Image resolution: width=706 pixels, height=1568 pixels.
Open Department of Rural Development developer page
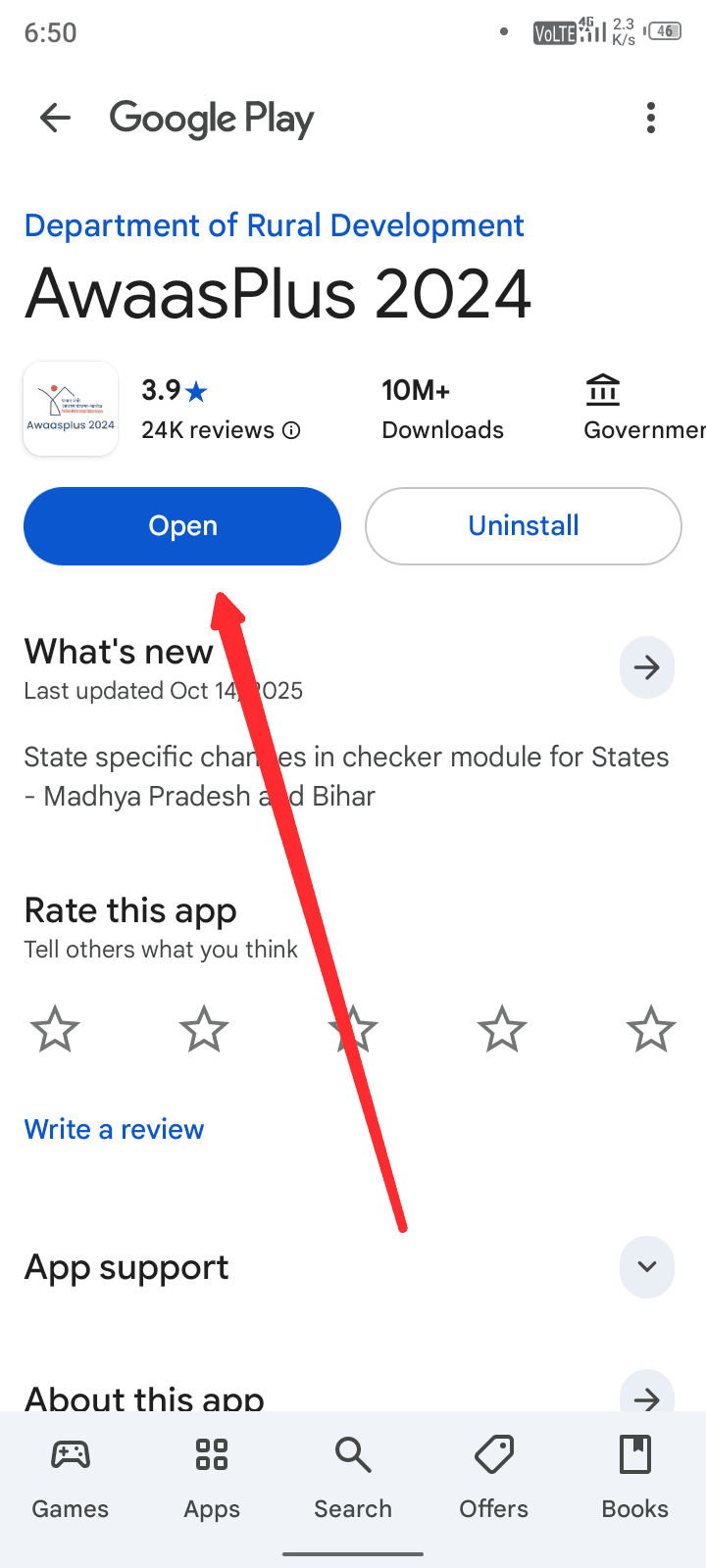coord(274,225)
